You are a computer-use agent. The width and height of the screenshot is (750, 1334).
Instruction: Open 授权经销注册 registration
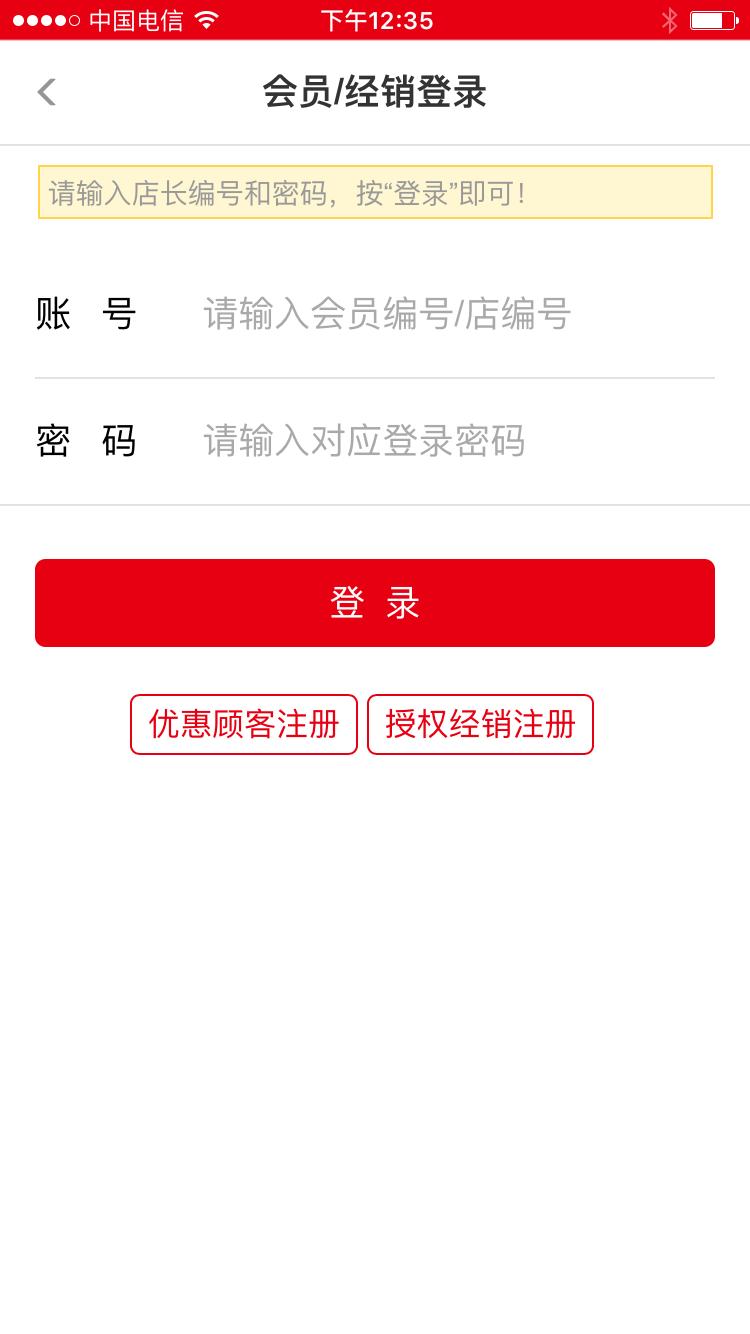coord(480,724)
